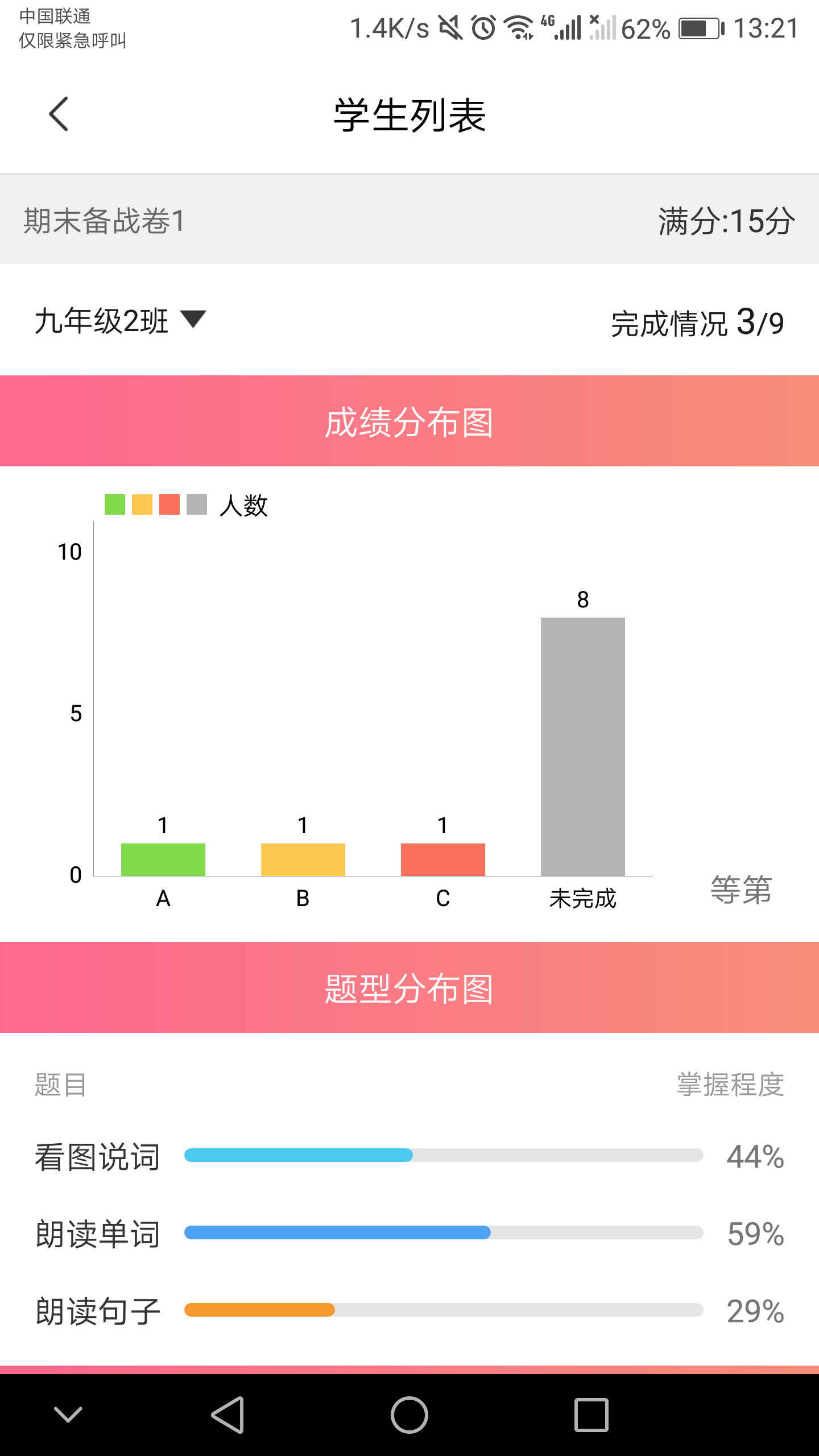The width and height of the screenshot is (819, 1456).
Task: Select the 题型分布图 section banner
Action: [x=409, y=987]
